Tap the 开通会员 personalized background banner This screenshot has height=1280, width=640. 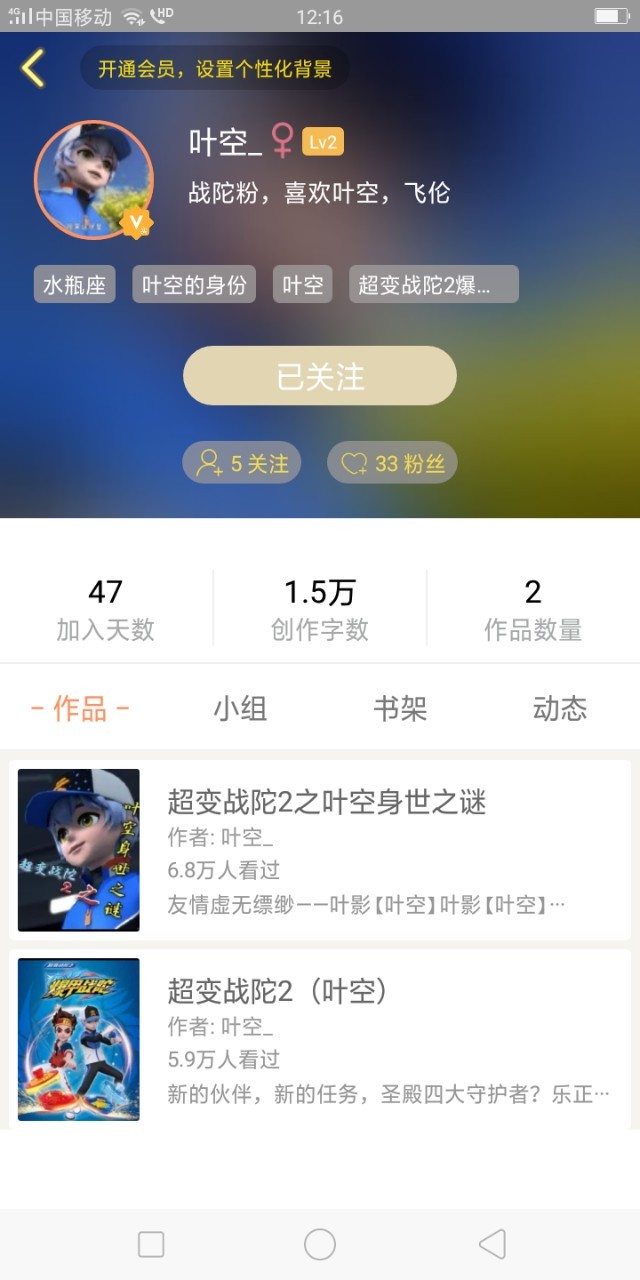[215, 69]
